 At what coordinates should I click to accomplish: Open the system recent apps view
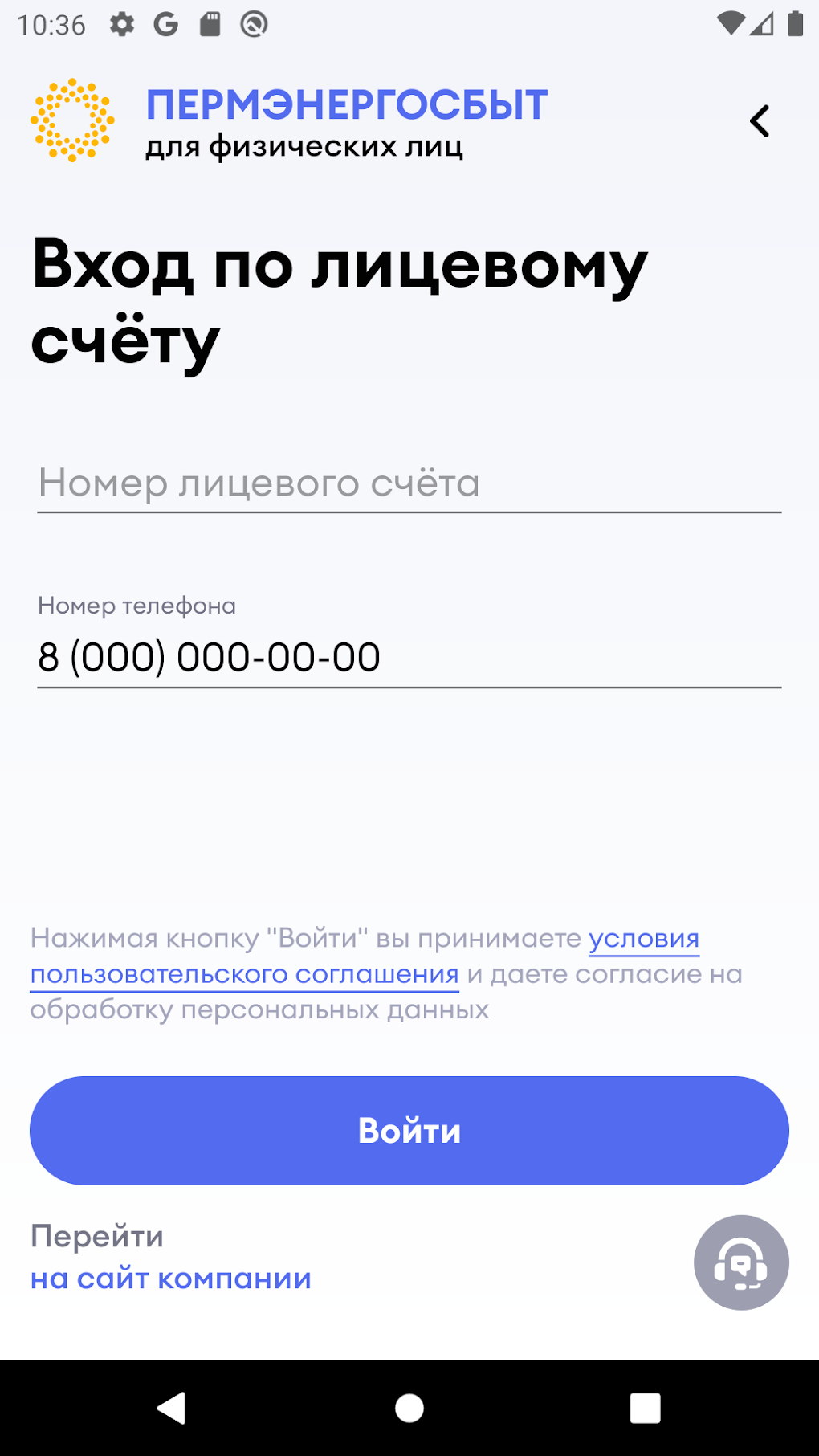(x=645, y=1408)
